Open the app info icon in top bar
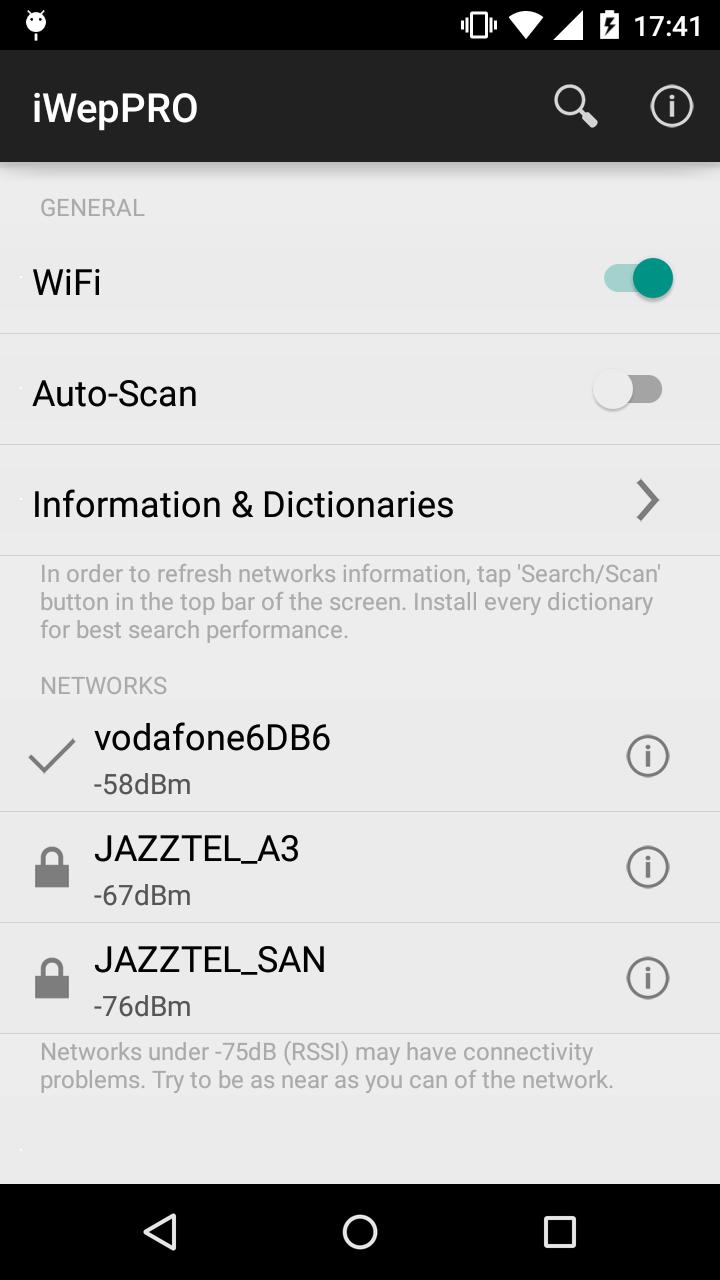This screenshot has width=720, height=1280. coord(671,106)
